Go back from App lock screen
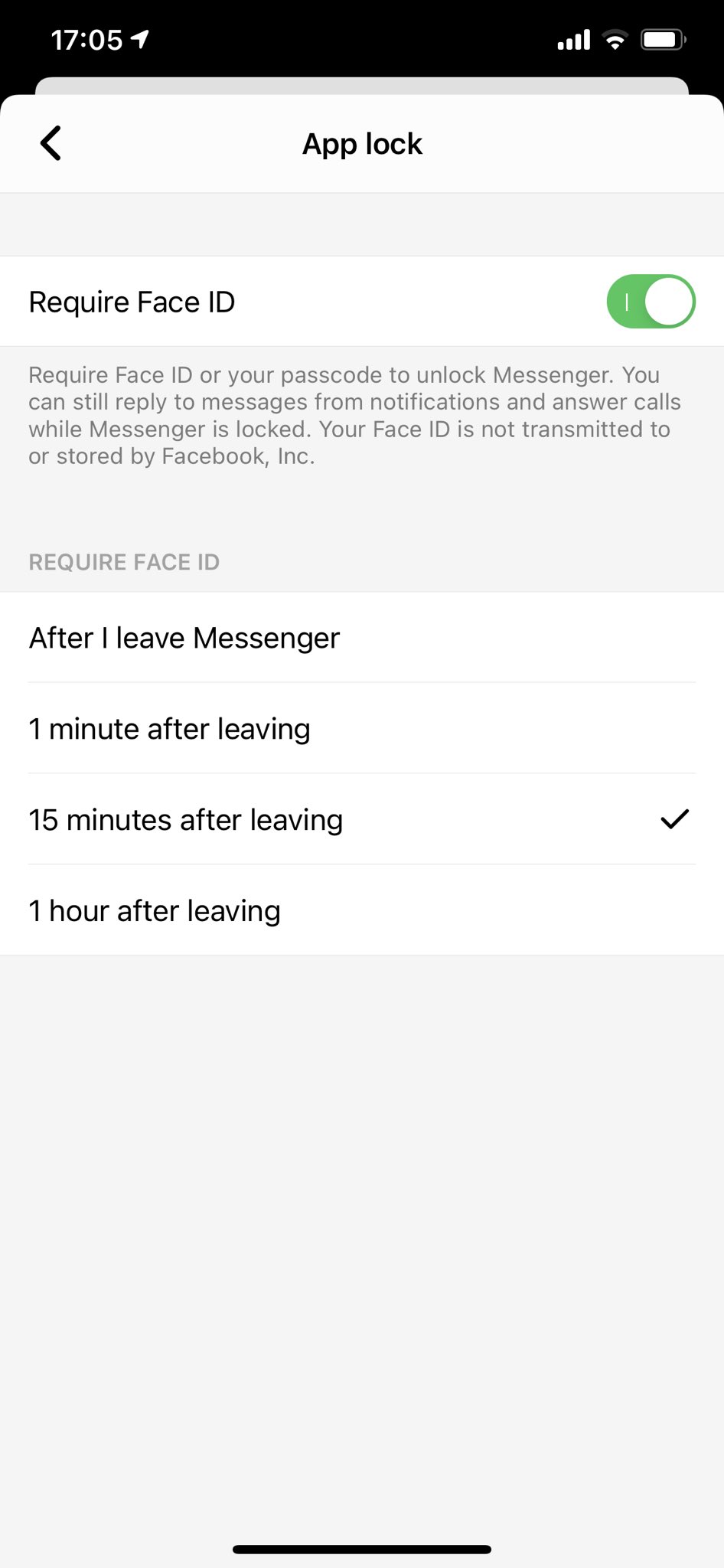 coord(51,143)
